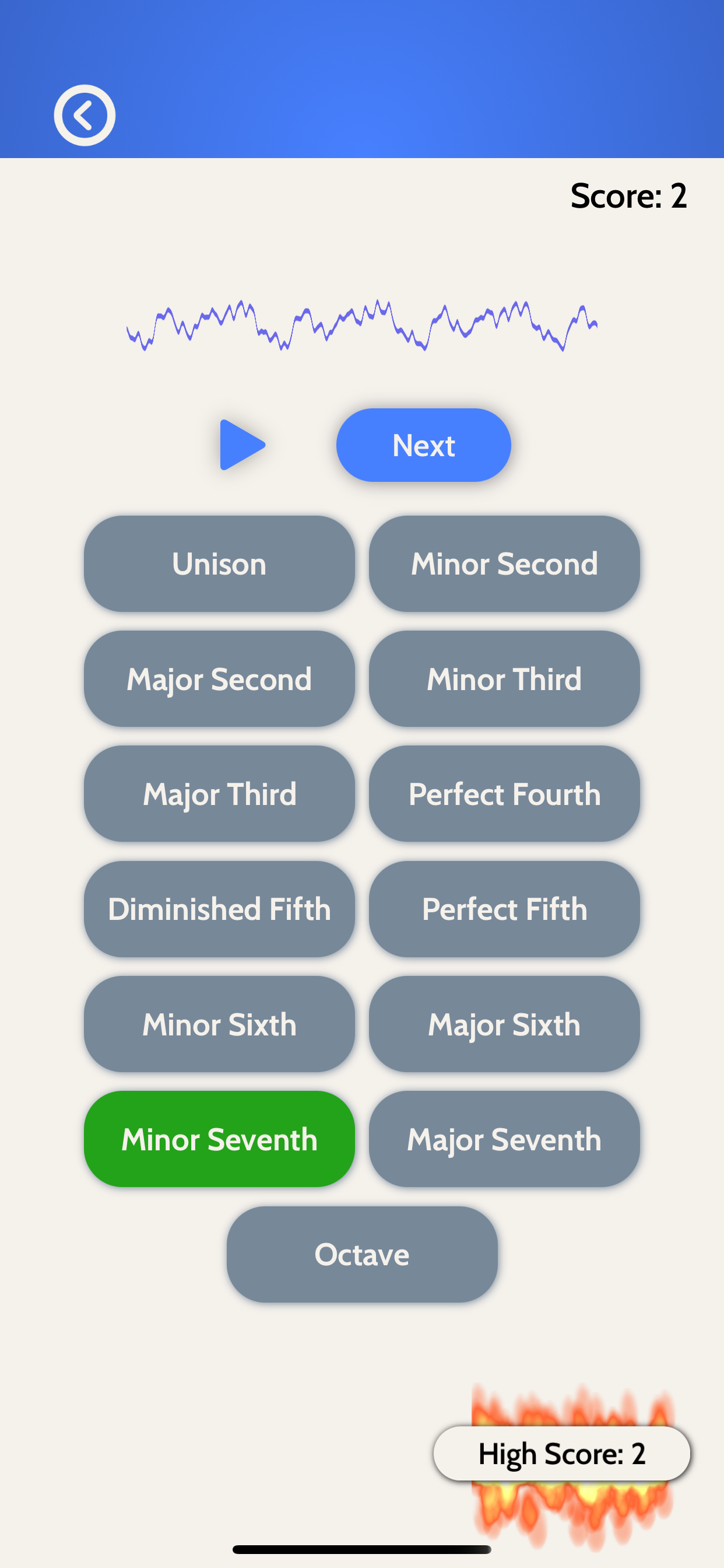Tap the Minor Third button
The width and height of the screenshot is (724, 1568).
(x=504, y=678)
